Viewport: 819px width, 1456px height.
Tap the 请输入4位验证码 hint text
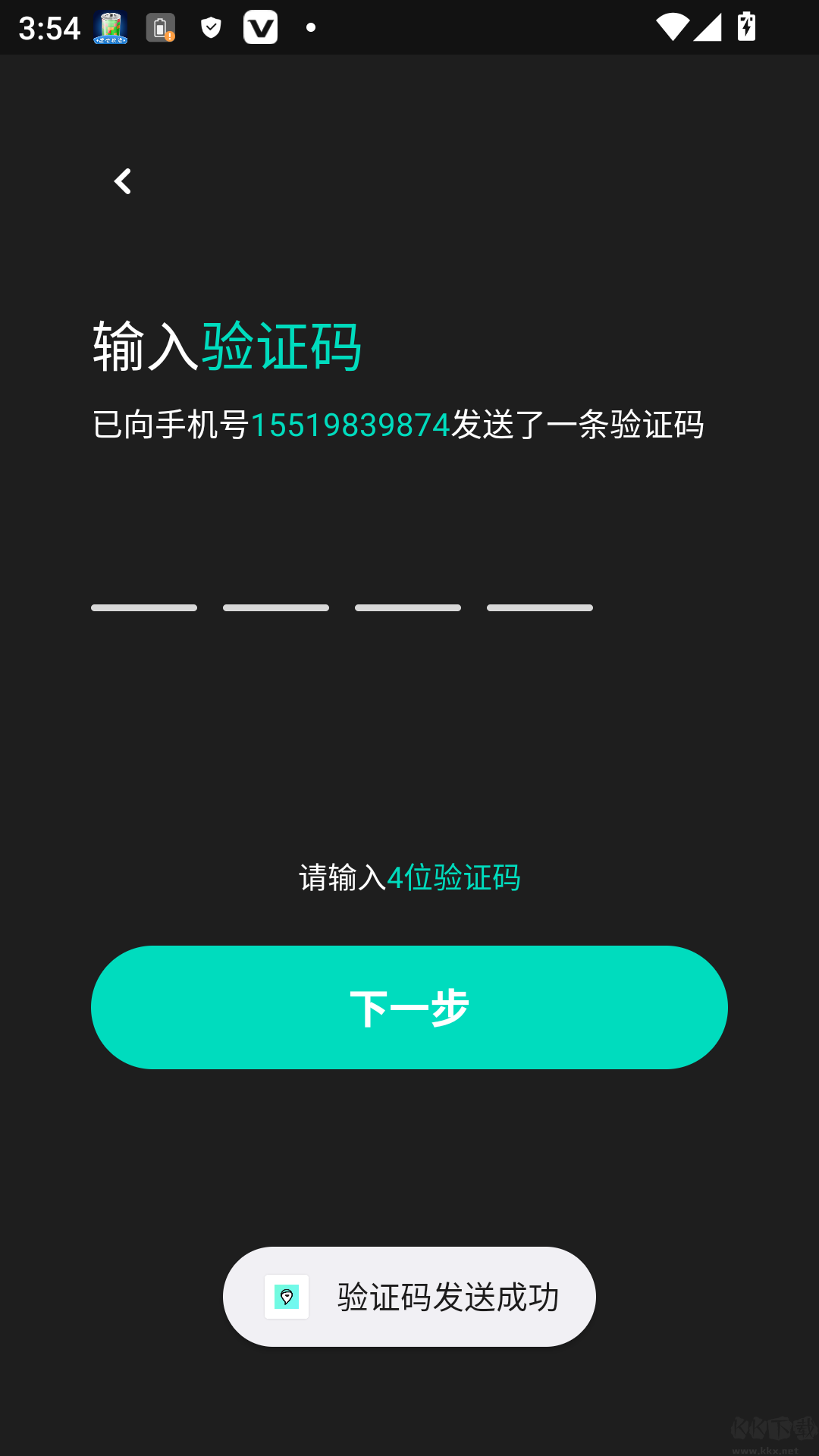coord(409,877)
